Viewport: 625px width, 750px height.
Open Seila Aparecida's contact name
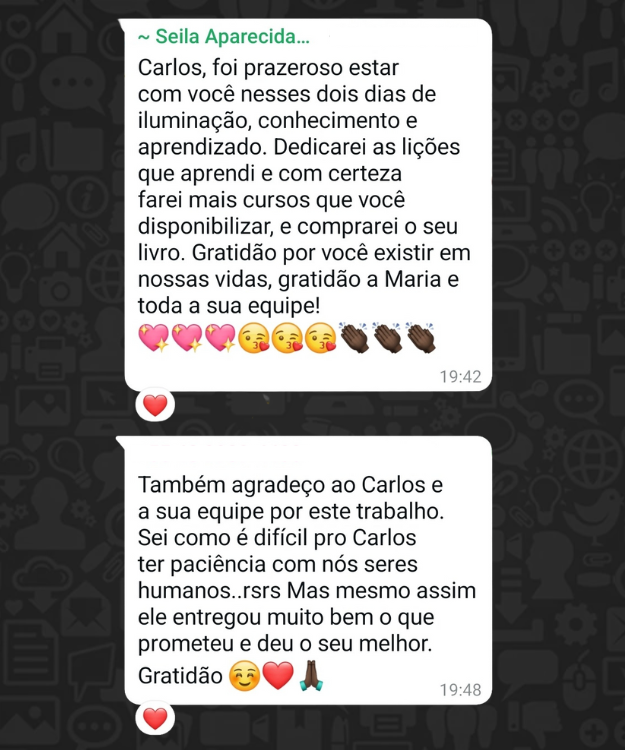tap(222, 37)
